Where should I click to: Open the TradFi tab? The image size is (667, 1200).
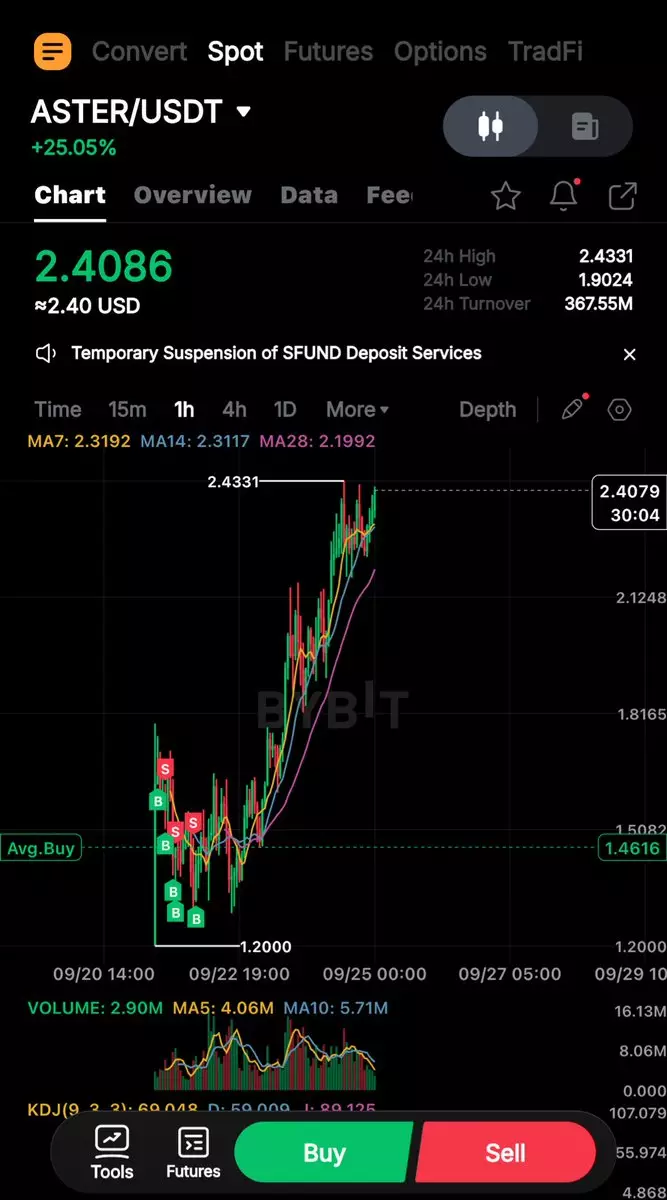click(545, 52)
